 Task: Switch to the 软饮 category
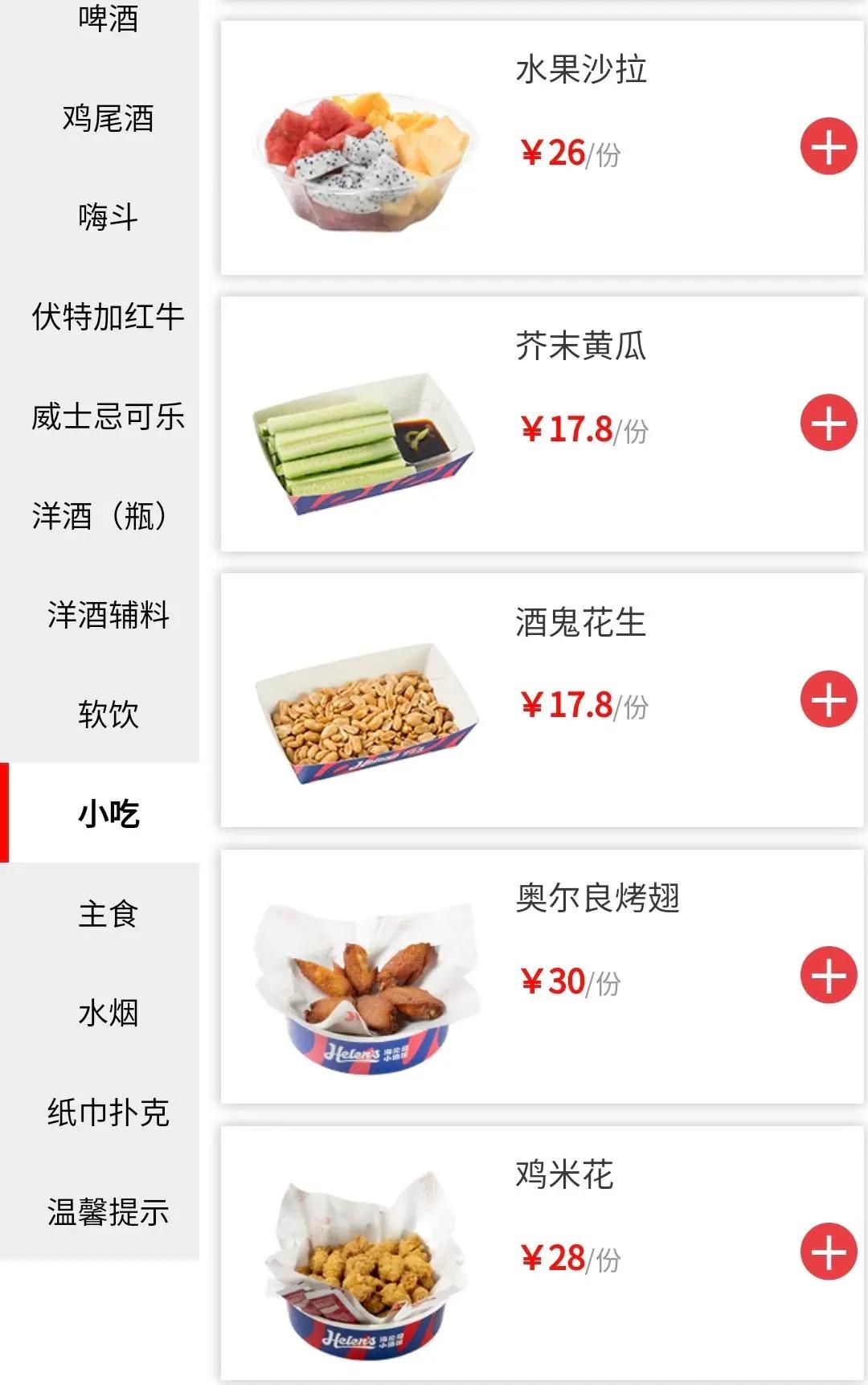(x=107, y=715)
